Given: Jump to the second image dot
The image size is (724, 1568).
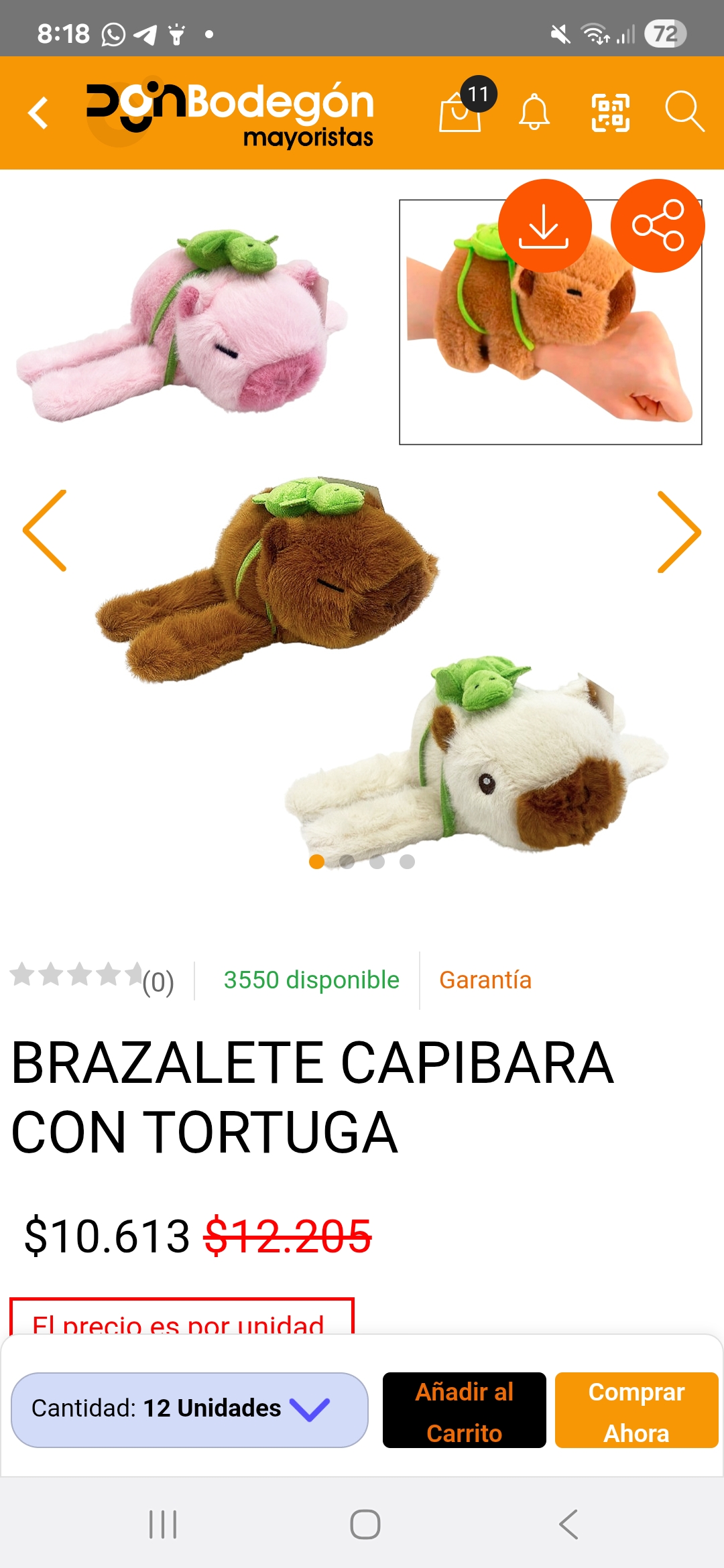Looking at the screenshot, I should (347, 862).
